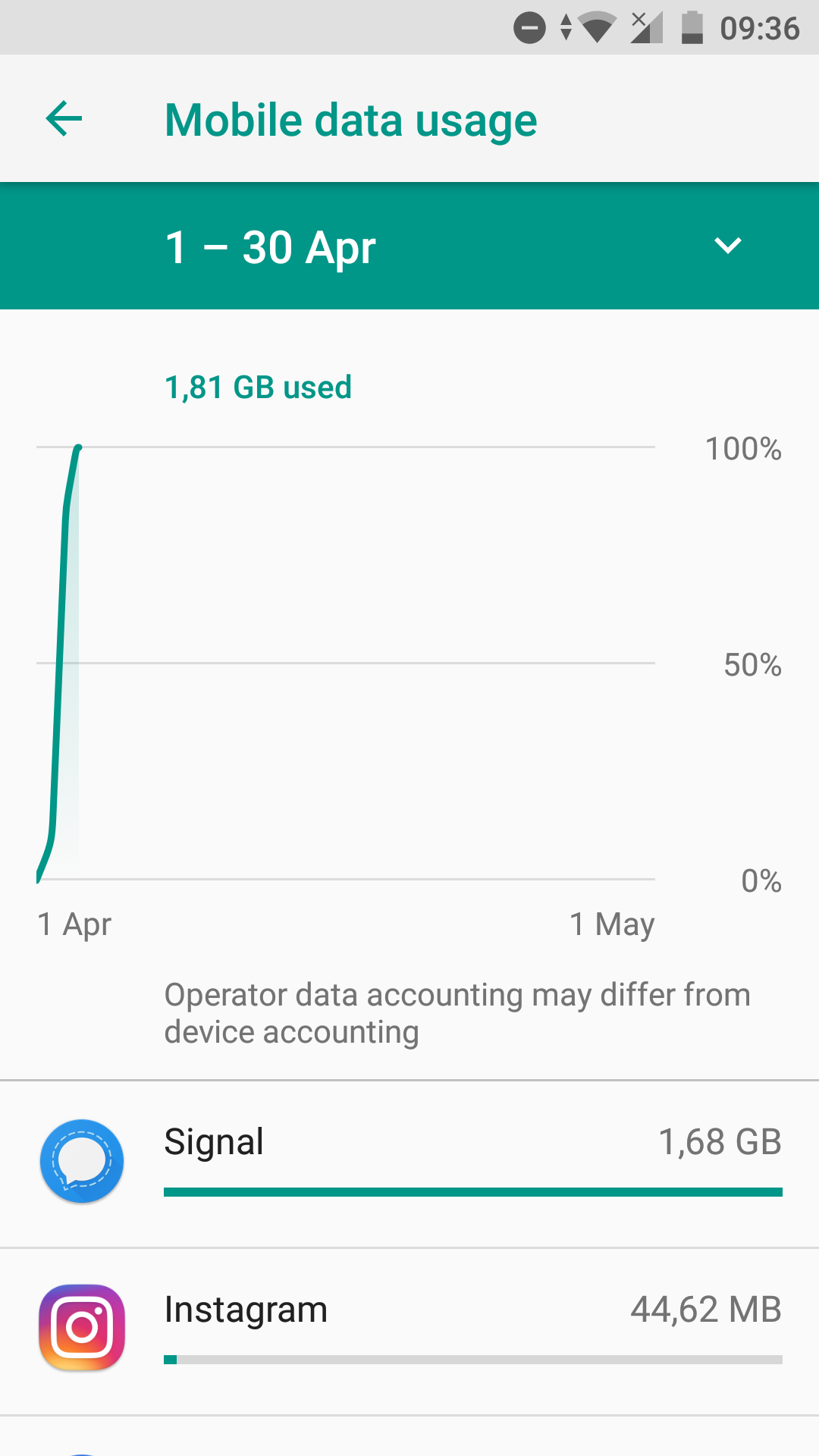Tap the 1 Apr label under the chart
Screen dimensions: 819x1456
point(74,924)
